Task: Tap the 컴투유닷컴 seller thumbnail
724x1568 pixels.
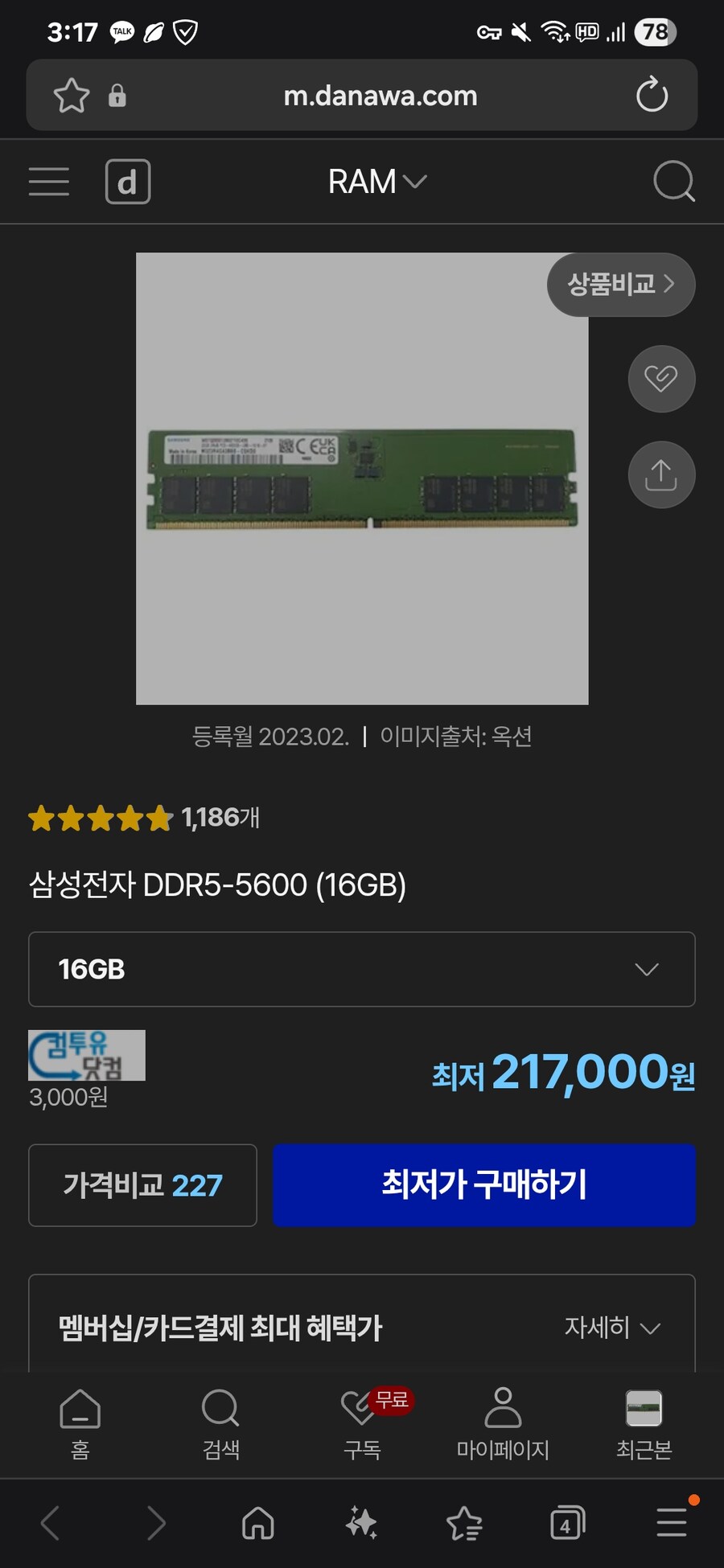Action: click(x=85, y=1054)
